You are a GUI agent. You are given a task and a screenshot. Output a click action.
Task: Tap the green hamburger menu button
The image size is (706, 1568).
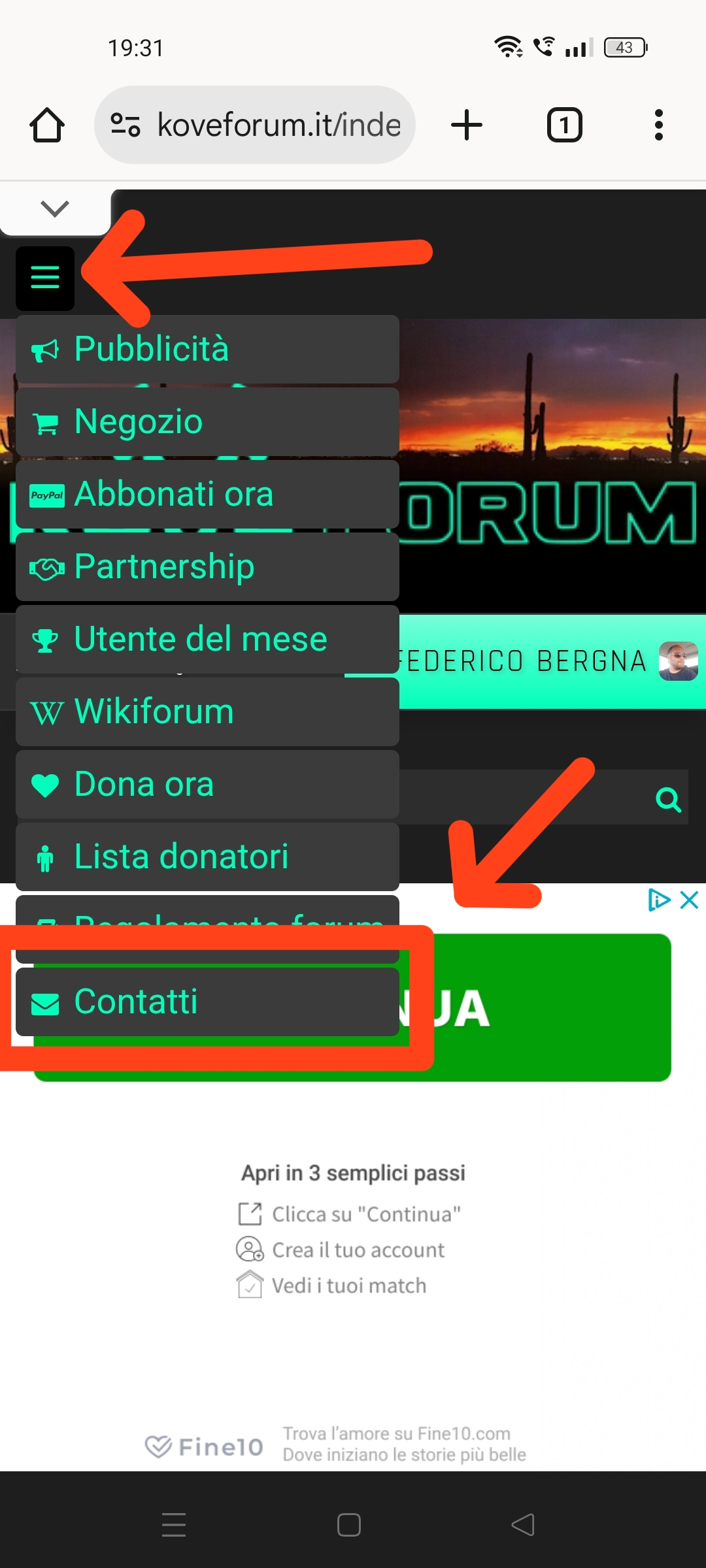45,278
